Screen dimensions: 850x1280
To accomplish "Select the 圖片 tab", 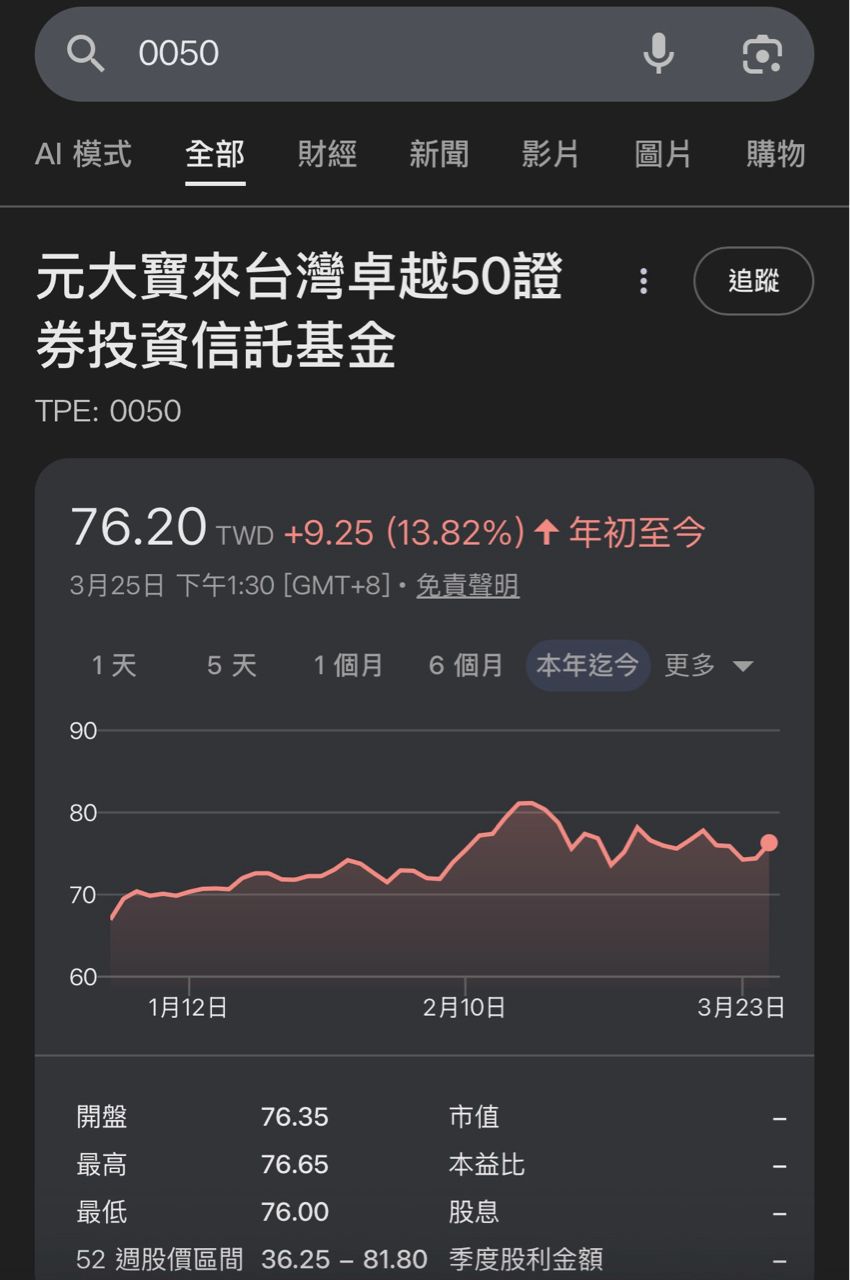I will 663,155.
